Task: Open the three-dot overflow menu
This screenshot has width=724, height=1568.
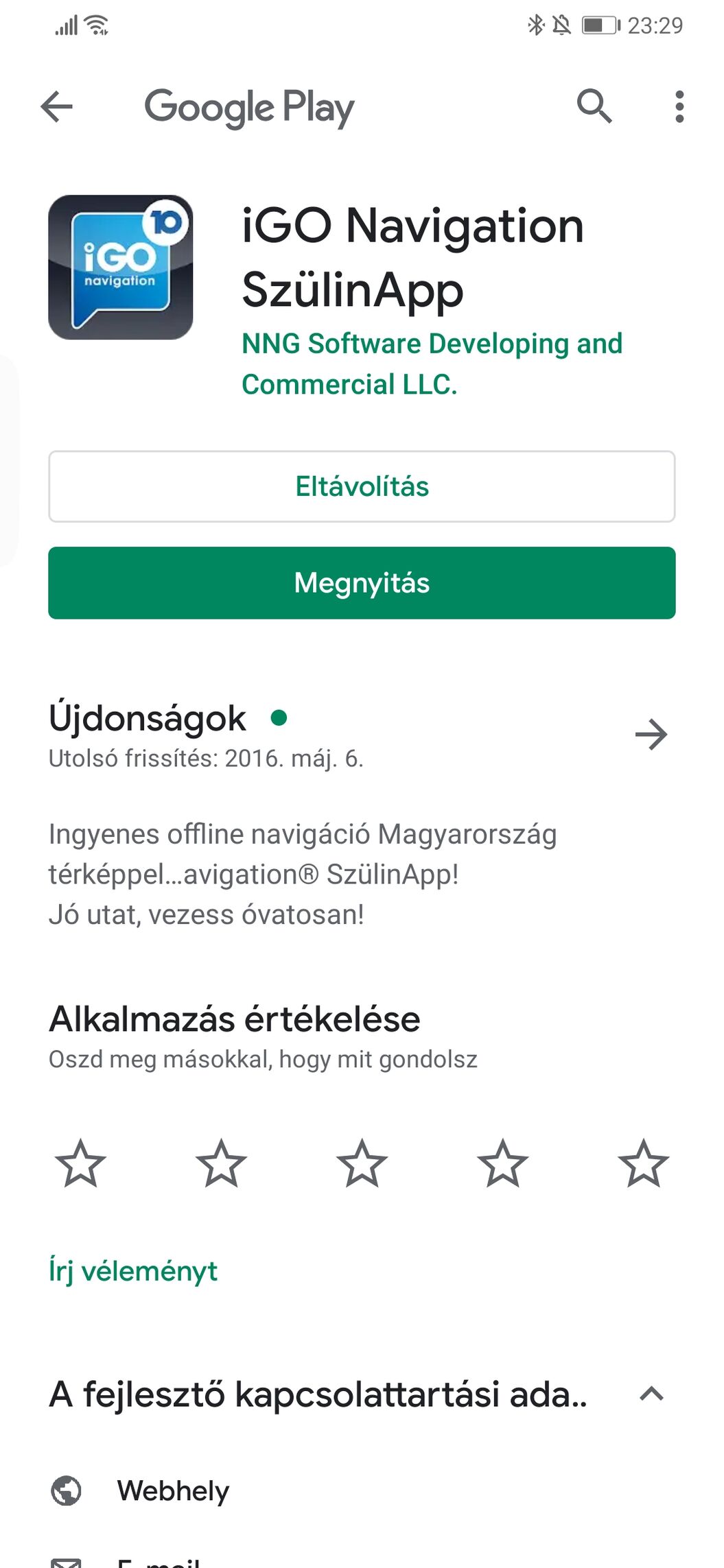Action: pyautogui.click(x=679, y=106)
